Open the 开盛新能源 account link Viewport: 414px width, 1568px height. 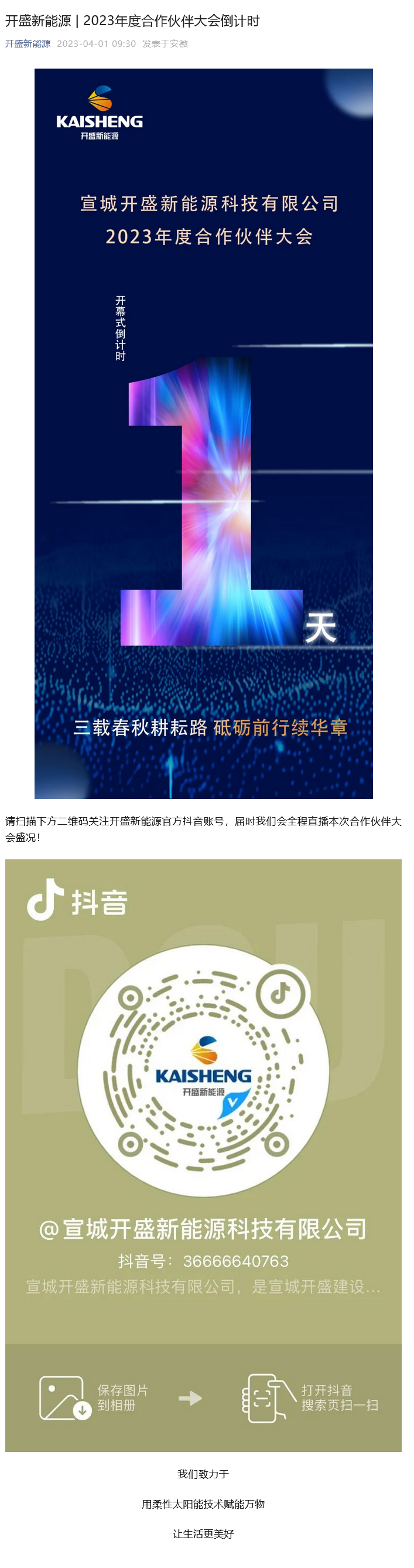(x=28, y=44)
